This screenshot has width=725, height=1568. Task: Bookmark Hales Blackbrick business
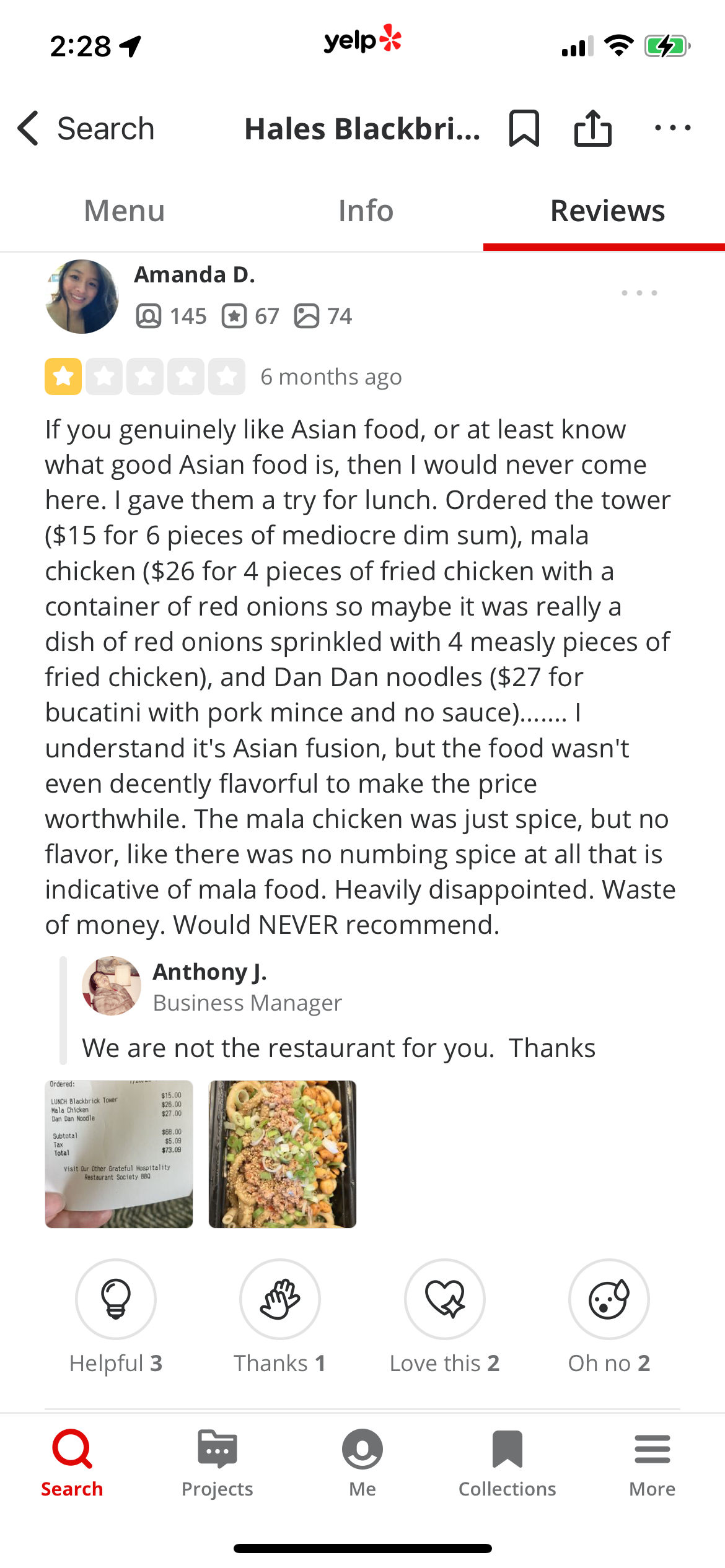(x=524, y=129)
